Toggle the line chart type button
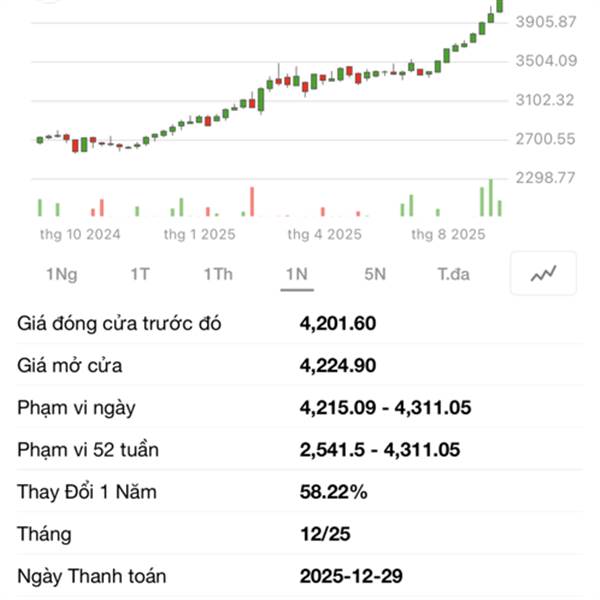This screenshot has height=600, width=600. 543,273
